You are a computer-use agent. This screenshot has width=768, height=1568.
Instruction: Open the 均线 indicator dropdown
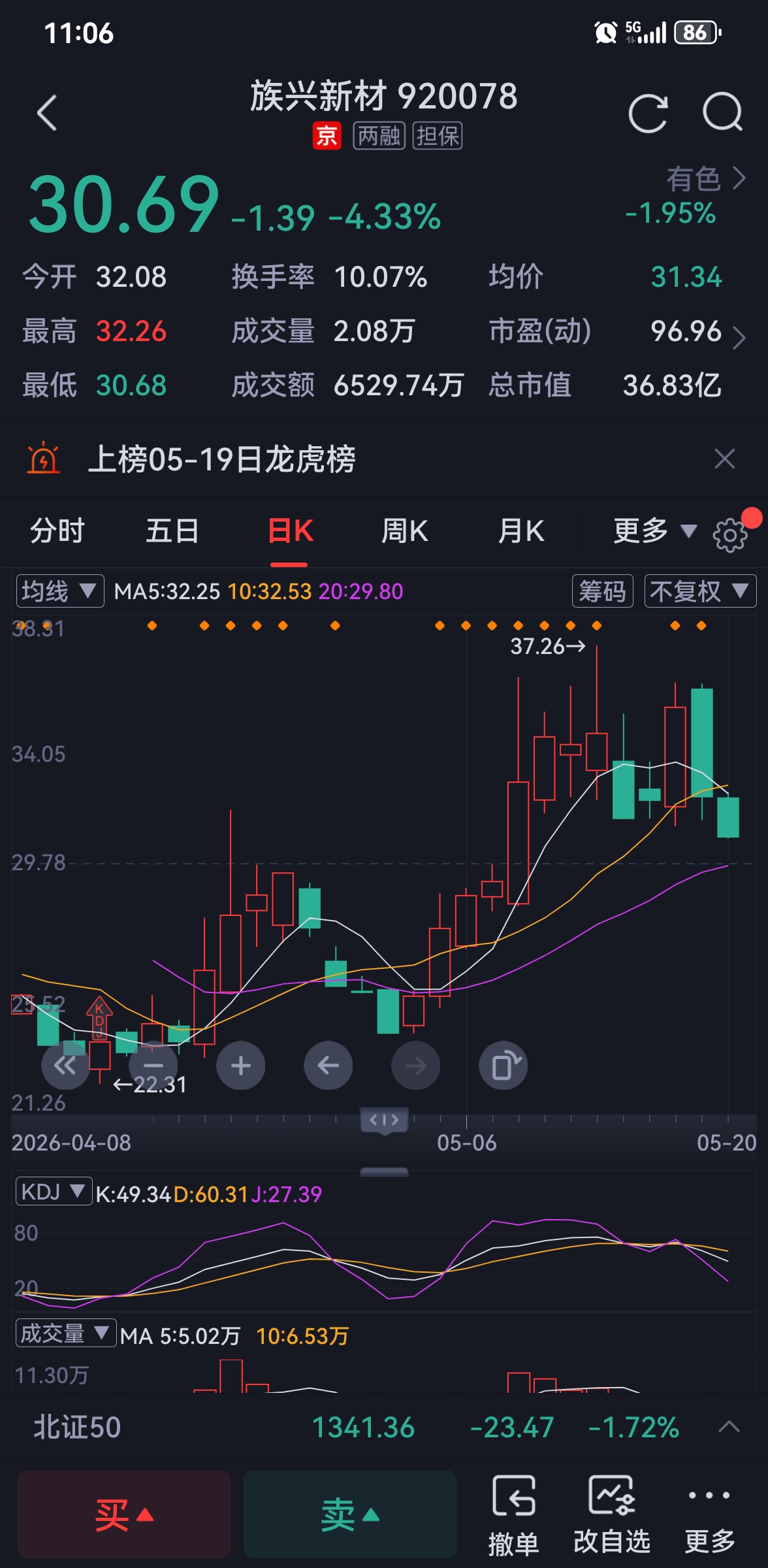59,591
